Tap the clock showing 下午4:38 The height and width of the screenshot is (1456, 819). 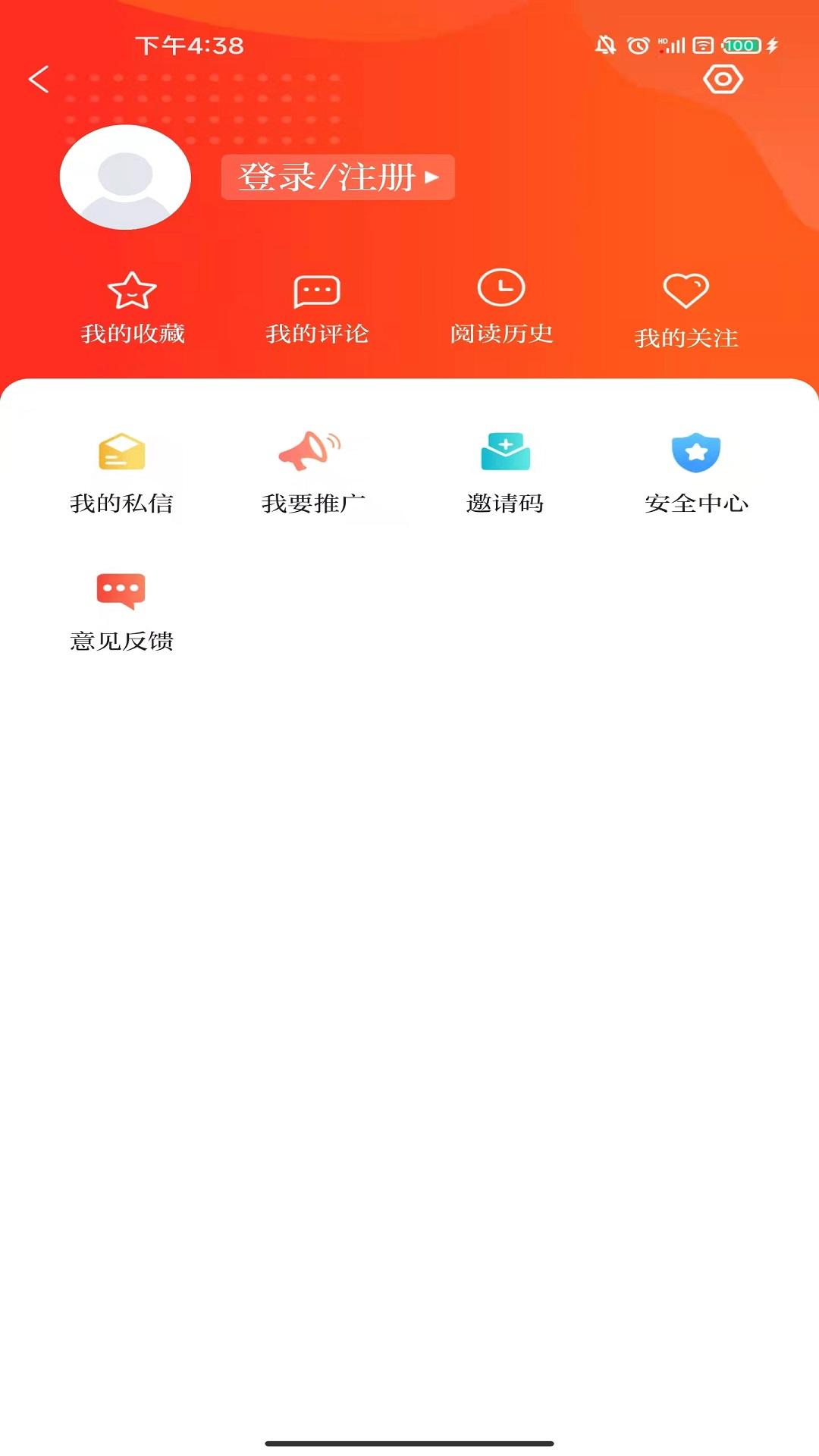click(188, 44)
